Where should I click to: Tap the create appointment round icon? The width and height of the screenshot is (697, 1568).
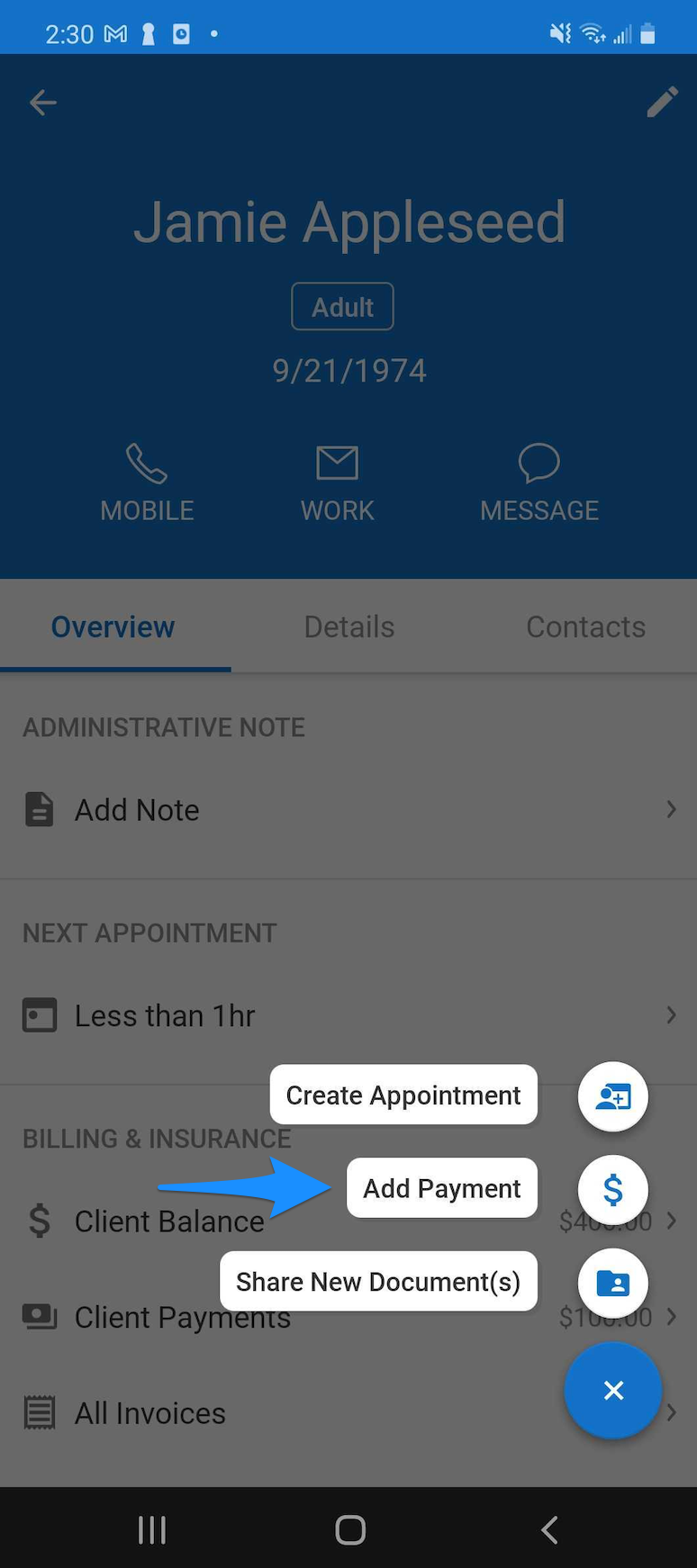612,1096
